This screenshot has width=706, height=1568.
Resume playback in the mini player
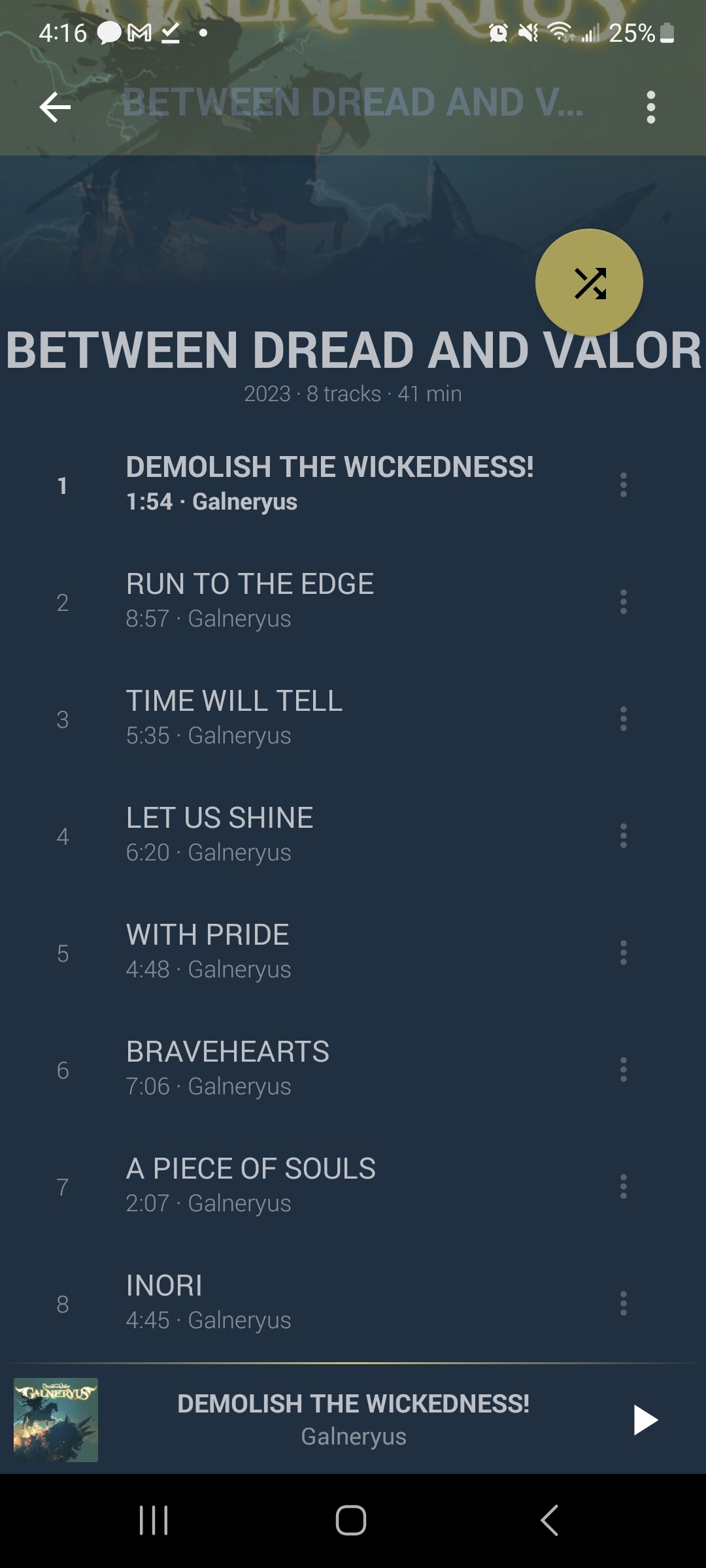point(645,1420)
